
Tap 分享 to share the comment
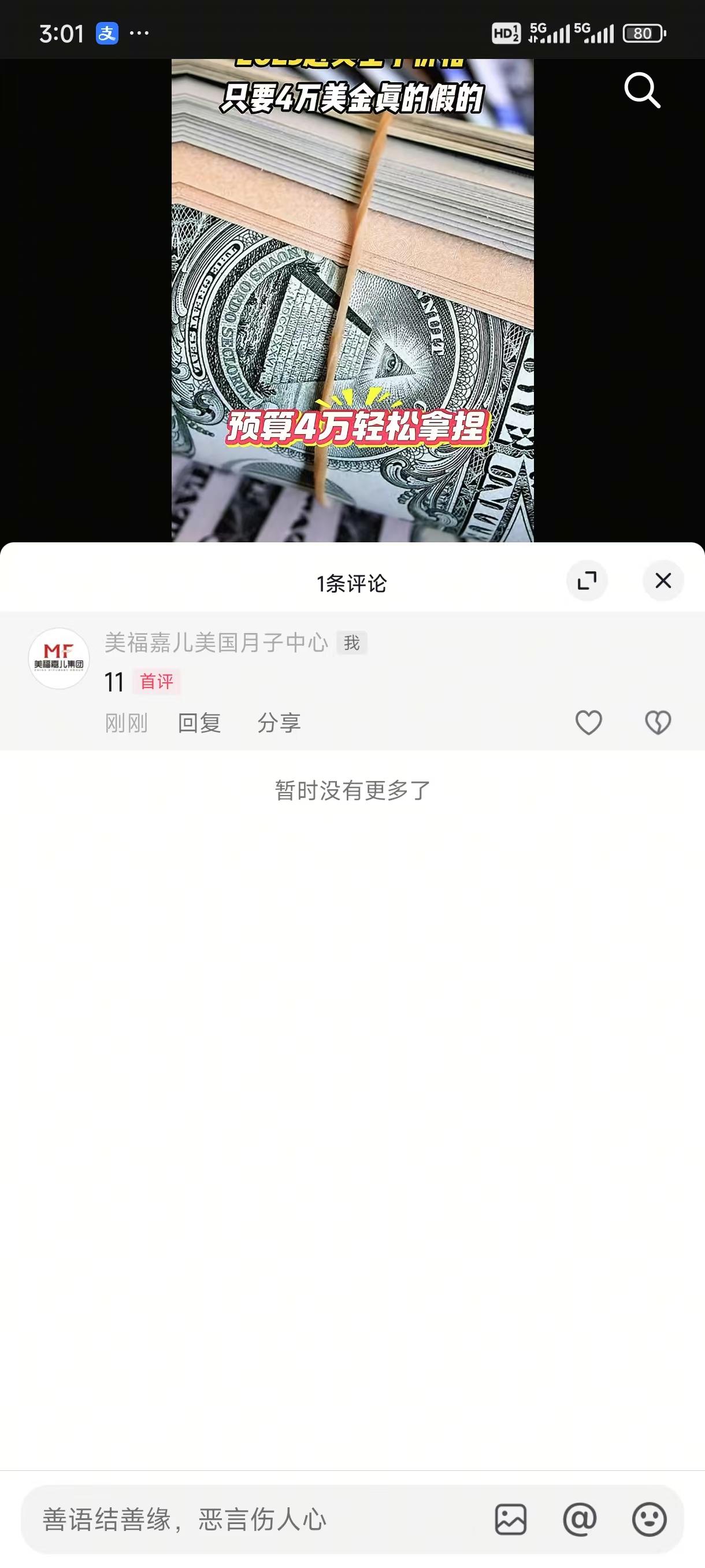pos(279,723)
